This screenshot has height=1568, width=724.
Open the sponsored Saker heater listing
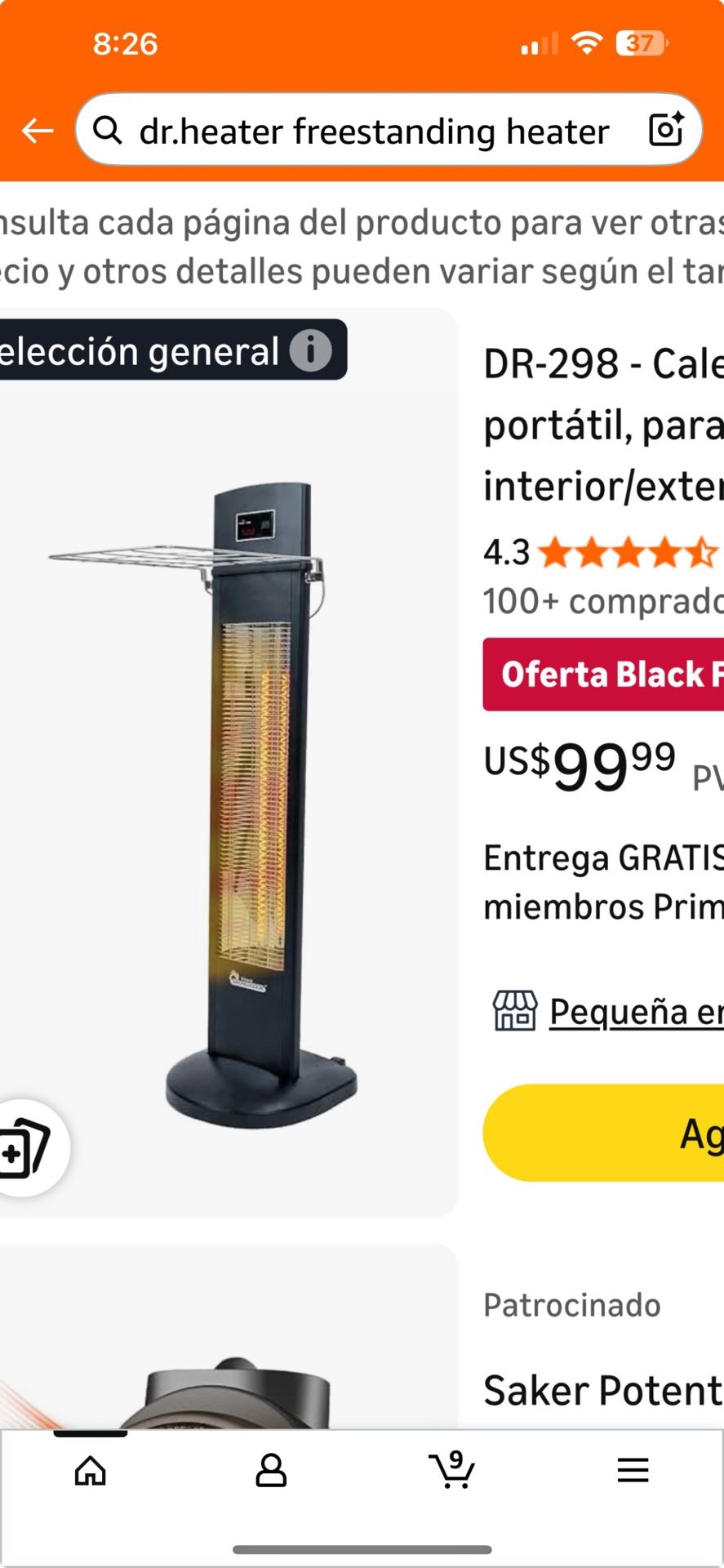coord(602,1390)
